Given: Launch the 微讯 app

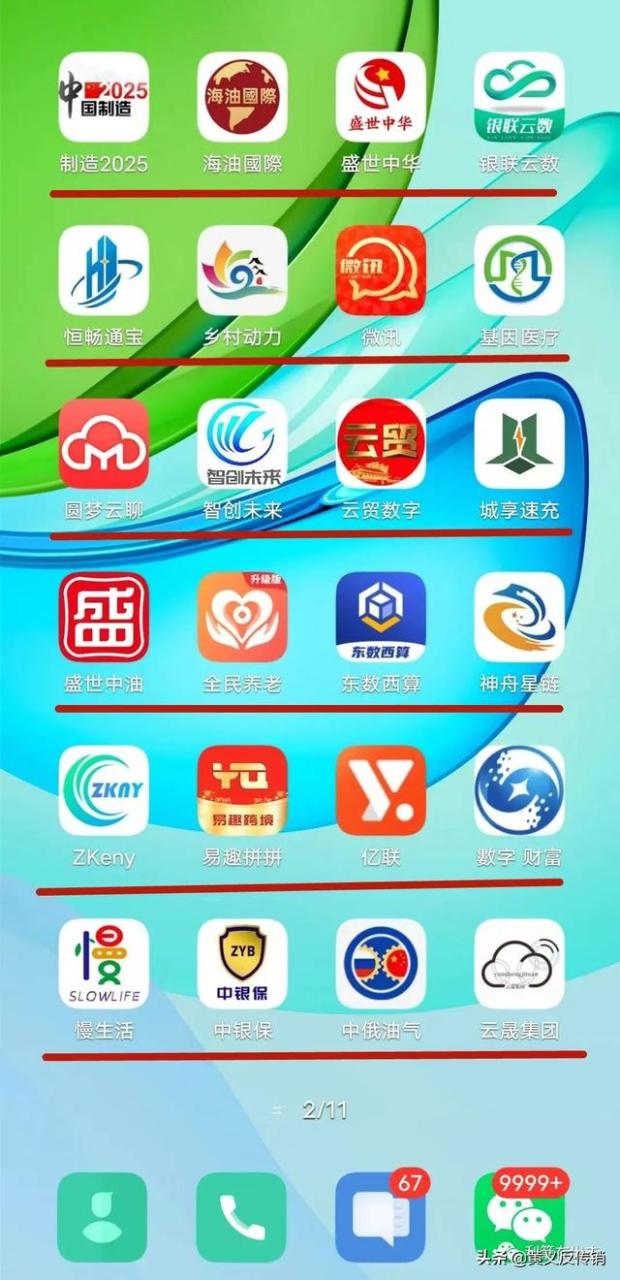Looking at the screenshot, I should (x=381, y=270).
